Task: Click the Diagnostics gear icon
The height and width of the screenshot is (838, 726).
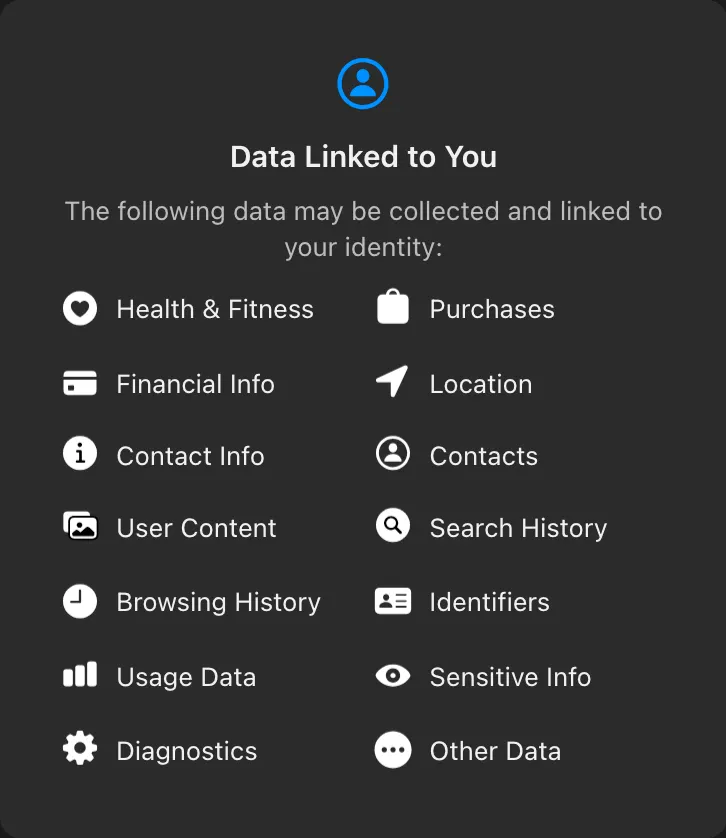Action: point(80,750)
